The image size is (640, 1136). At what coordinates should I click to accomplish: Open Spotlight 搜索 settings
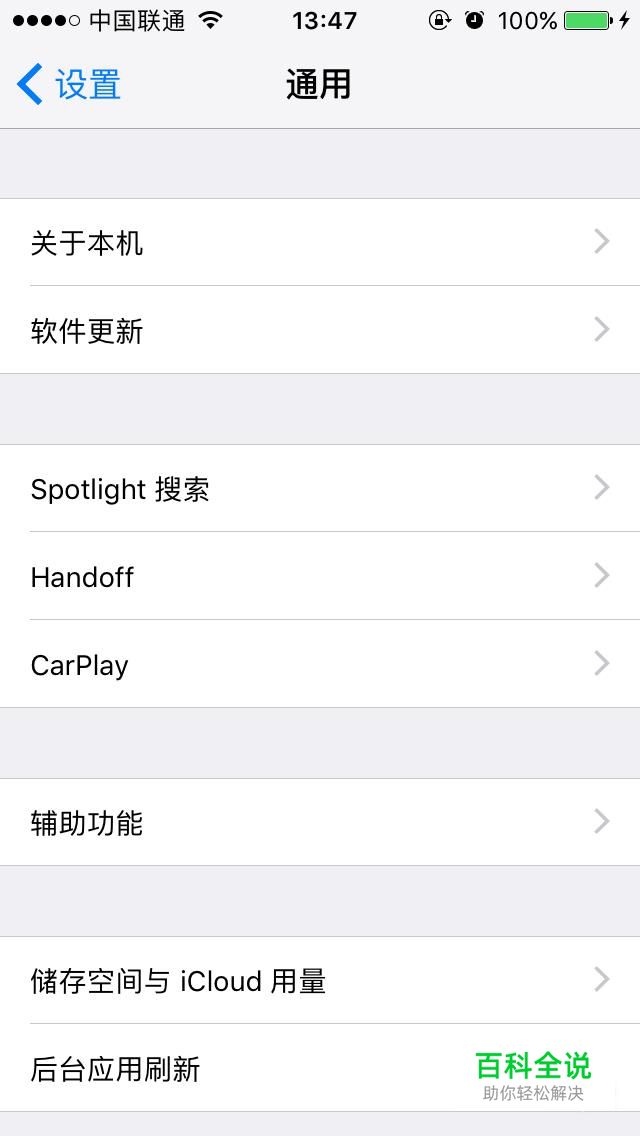coord(320,488)
